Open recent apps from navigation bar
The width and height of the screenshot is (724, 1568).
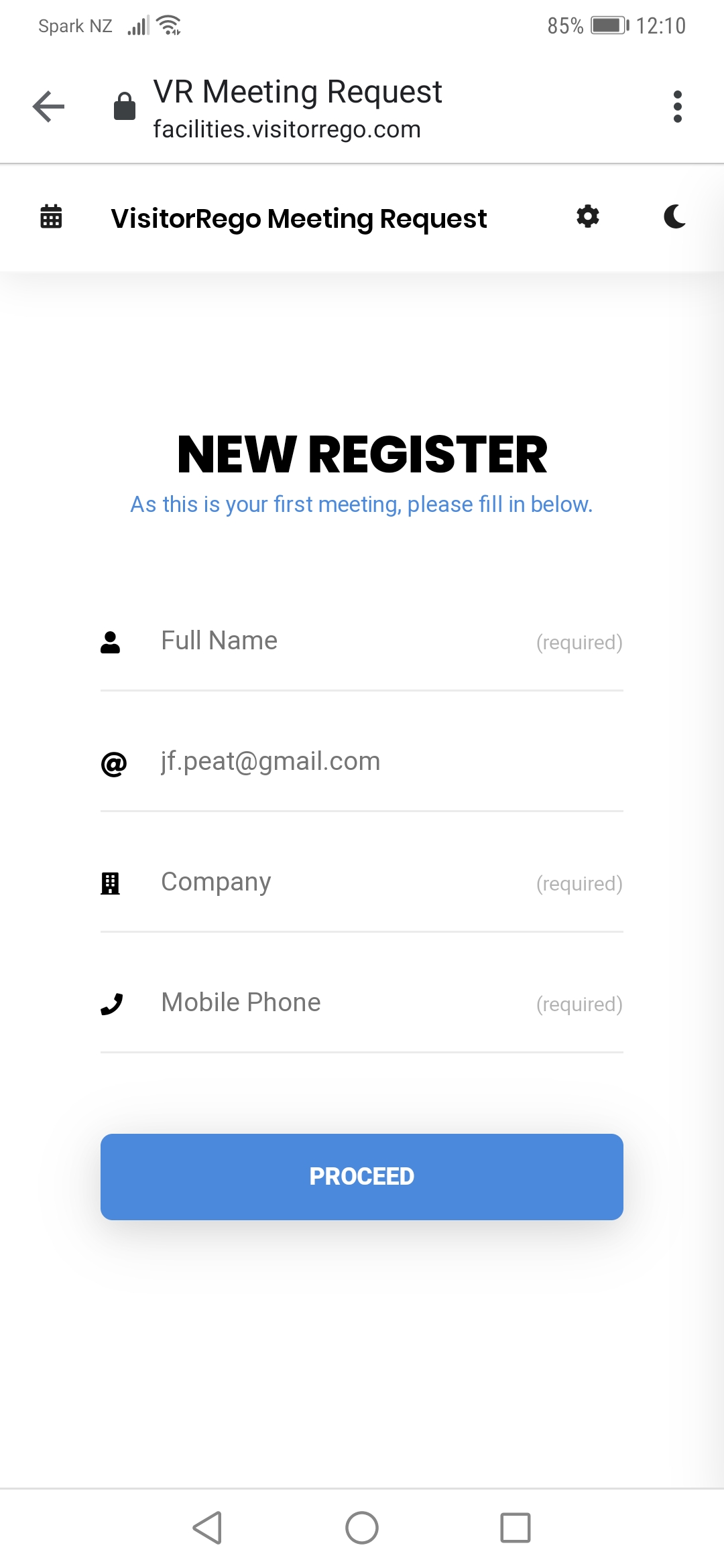[x=516, y=1528]
